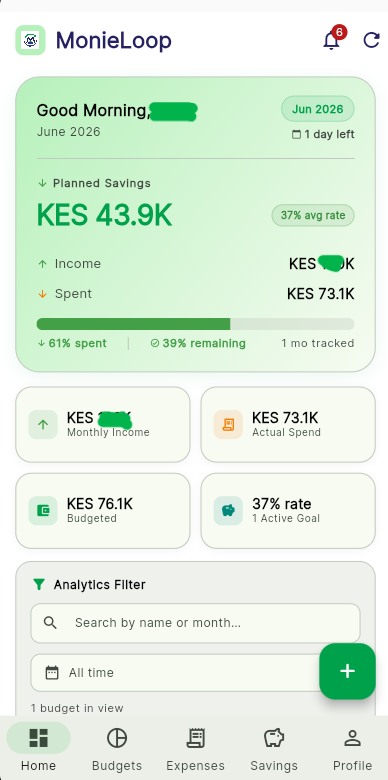This screenshot has height=780, width=388.
Task: Switch to the Budgets tab
Action: (x=117, y=749)
